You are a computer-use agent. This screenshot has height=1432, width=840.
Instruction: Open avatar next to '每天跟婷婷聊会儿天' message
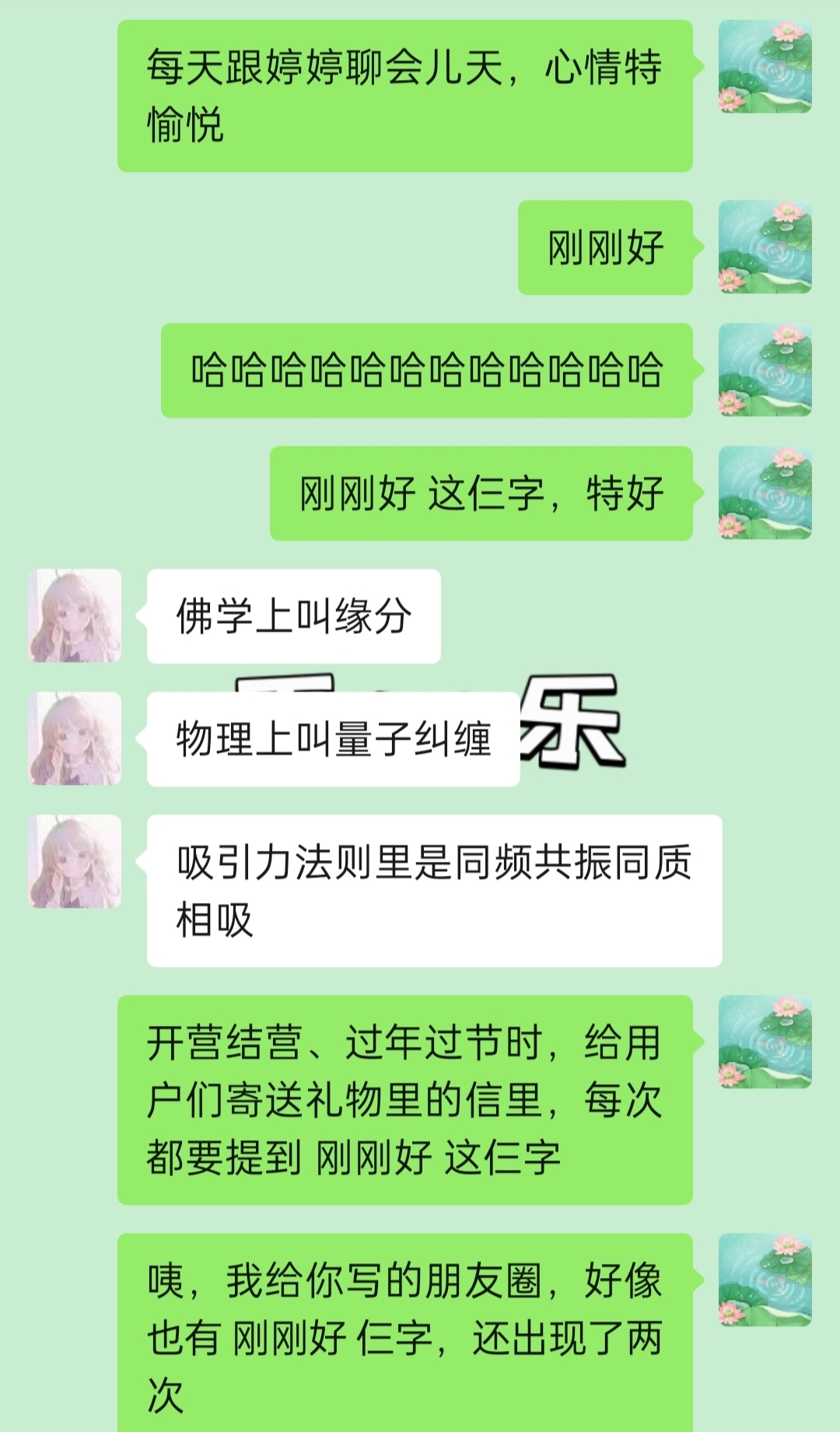tap(765, 67)
